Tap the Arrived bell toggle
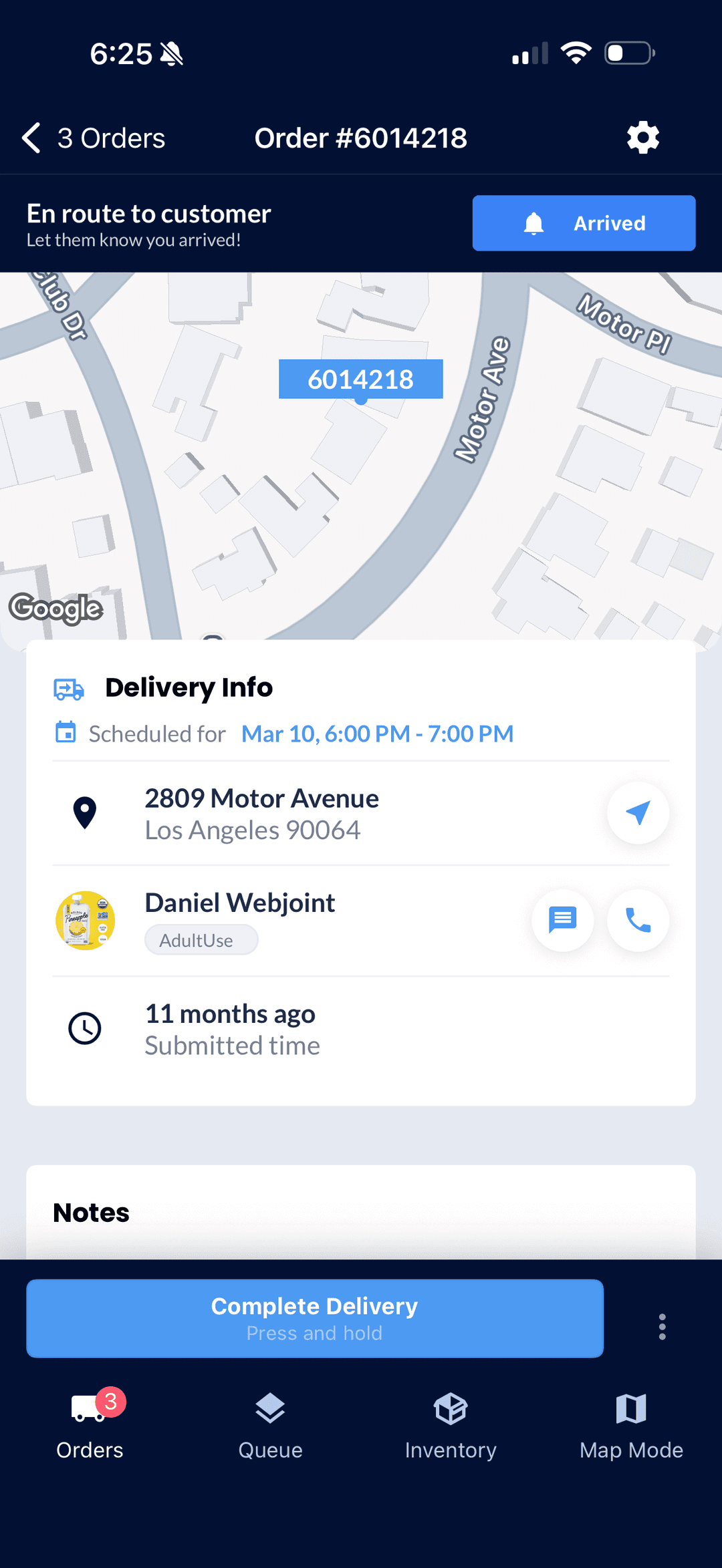The width and height of the screenshot is (722, 1568). coord(582,222)
